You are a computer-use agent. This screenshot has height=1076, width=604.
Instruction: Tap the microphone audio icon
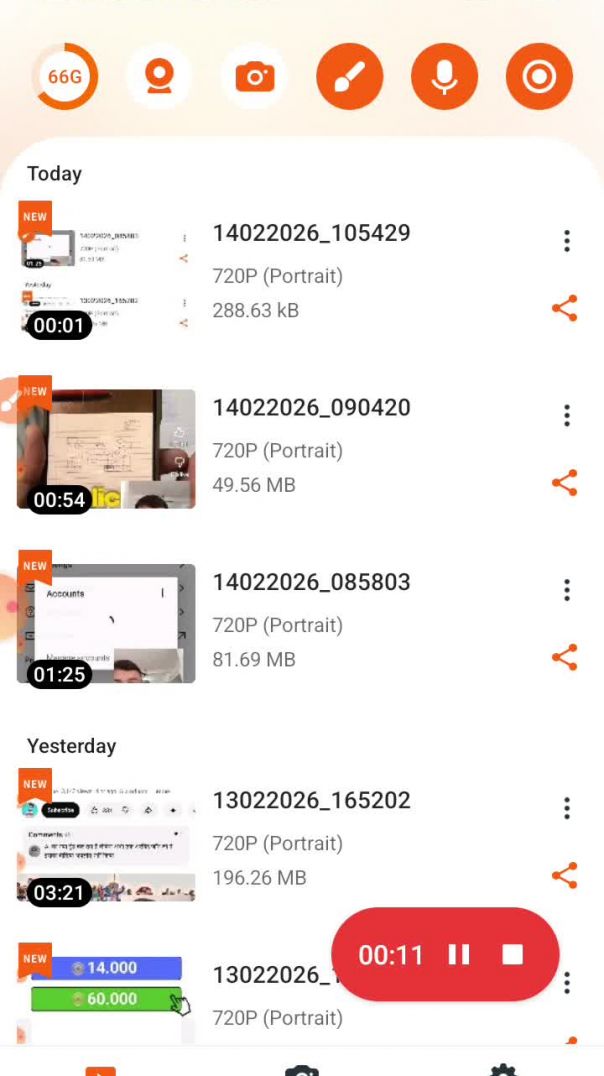[444, 77]
